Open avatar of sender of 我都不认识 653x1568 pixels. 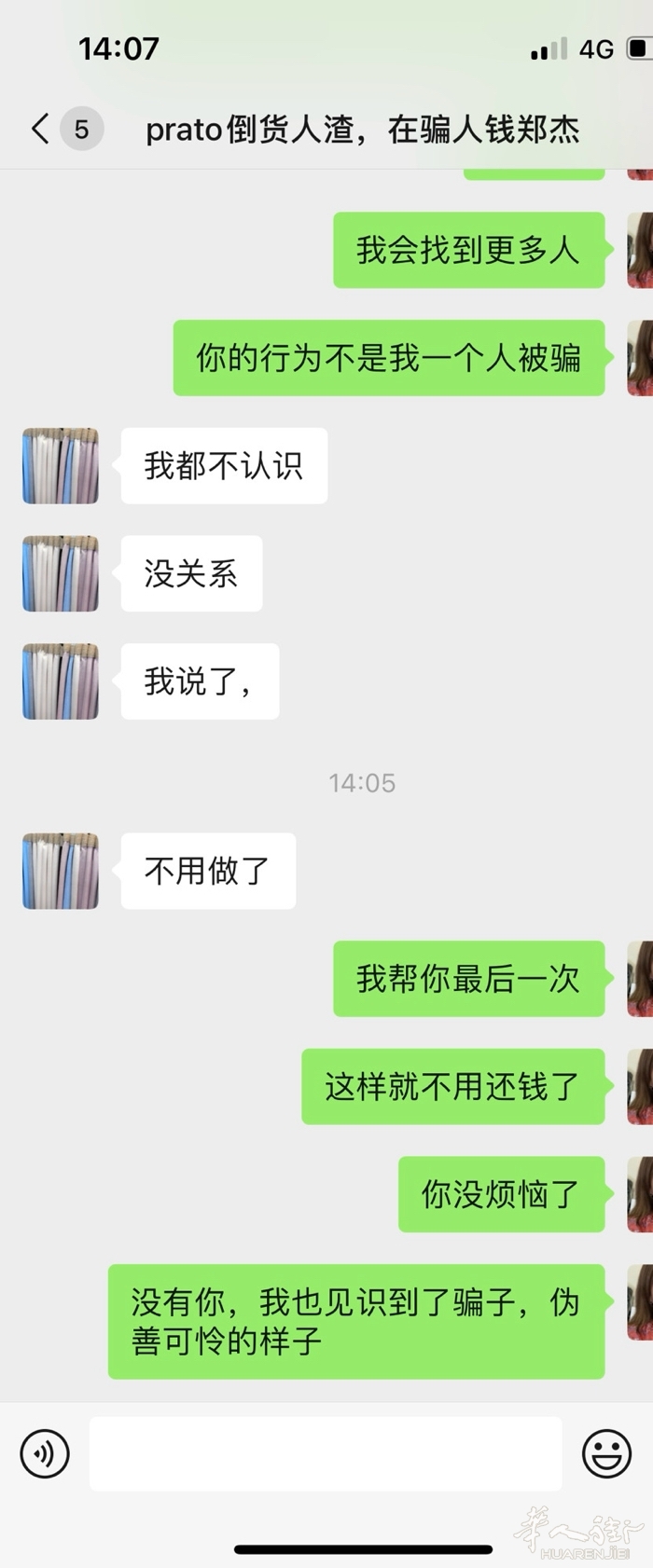(x=61, y=466)
